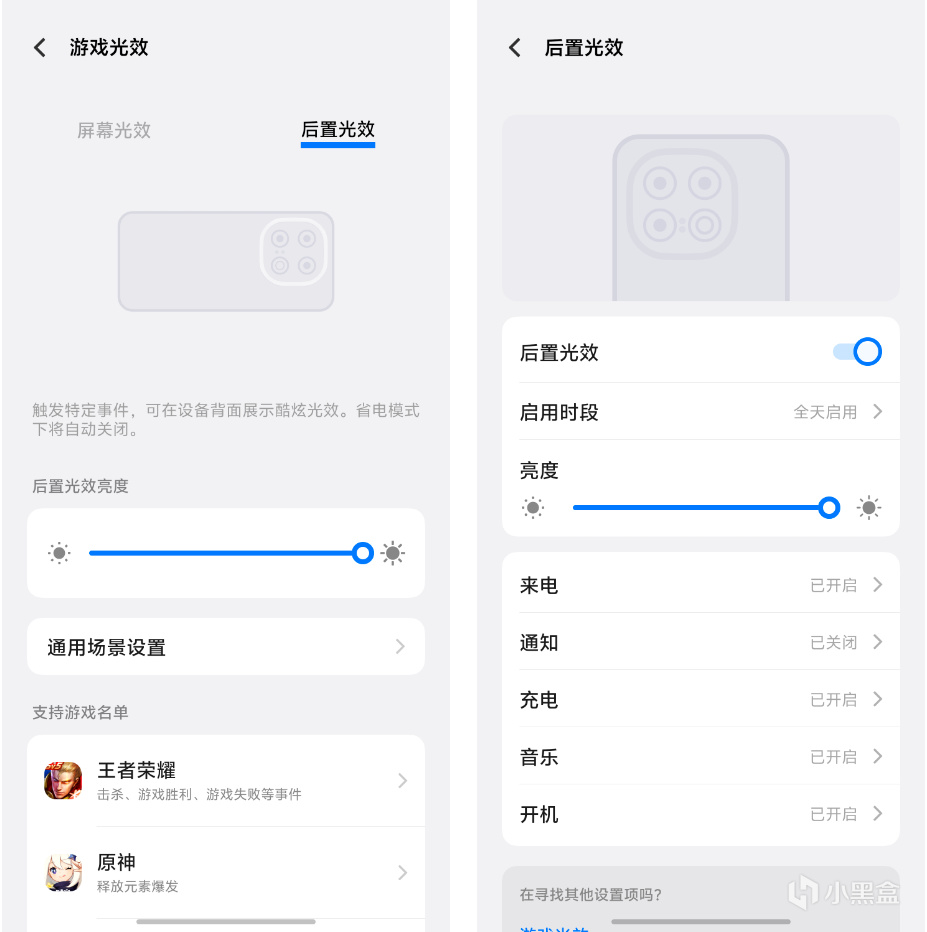This screenshot has width=927, height=932.
Task: Open 通知 light effect settings
Action: pyautogui.click(x=700, y=642)
